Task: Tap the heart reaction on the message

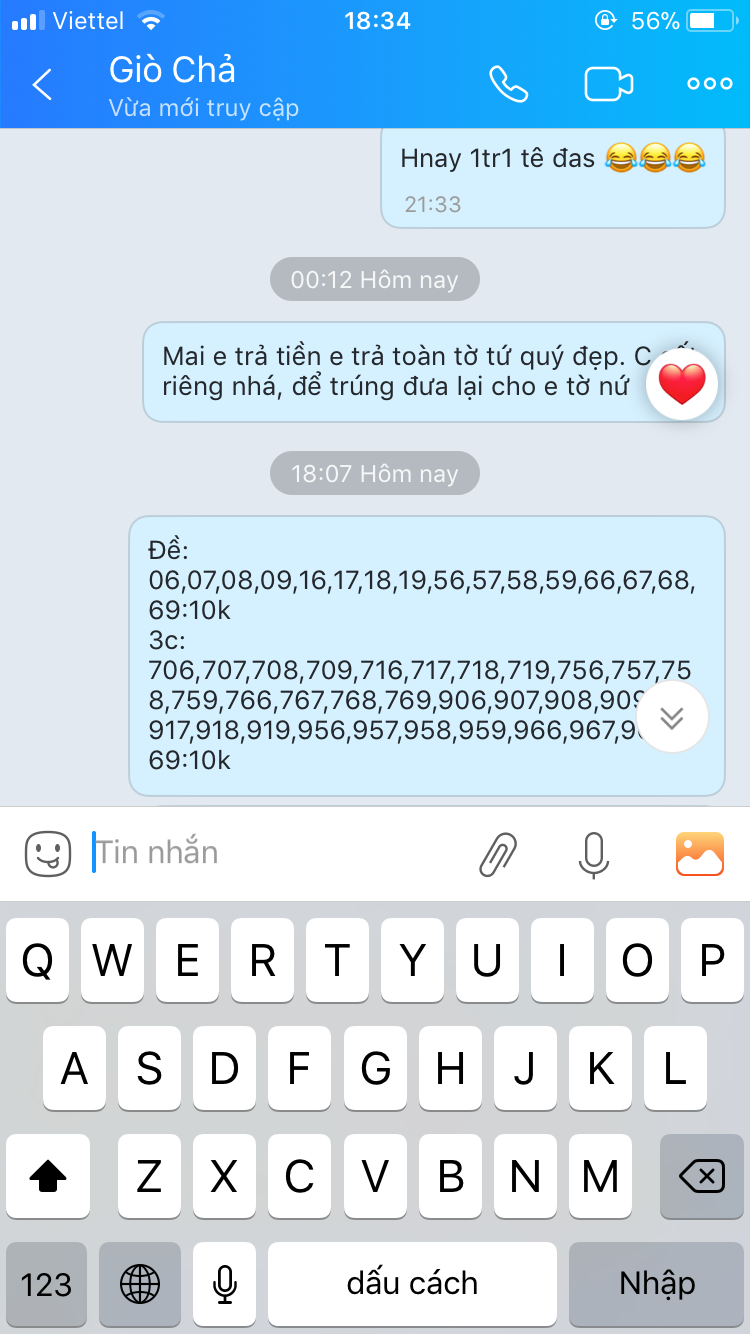Action: click(x=682, y=384)
